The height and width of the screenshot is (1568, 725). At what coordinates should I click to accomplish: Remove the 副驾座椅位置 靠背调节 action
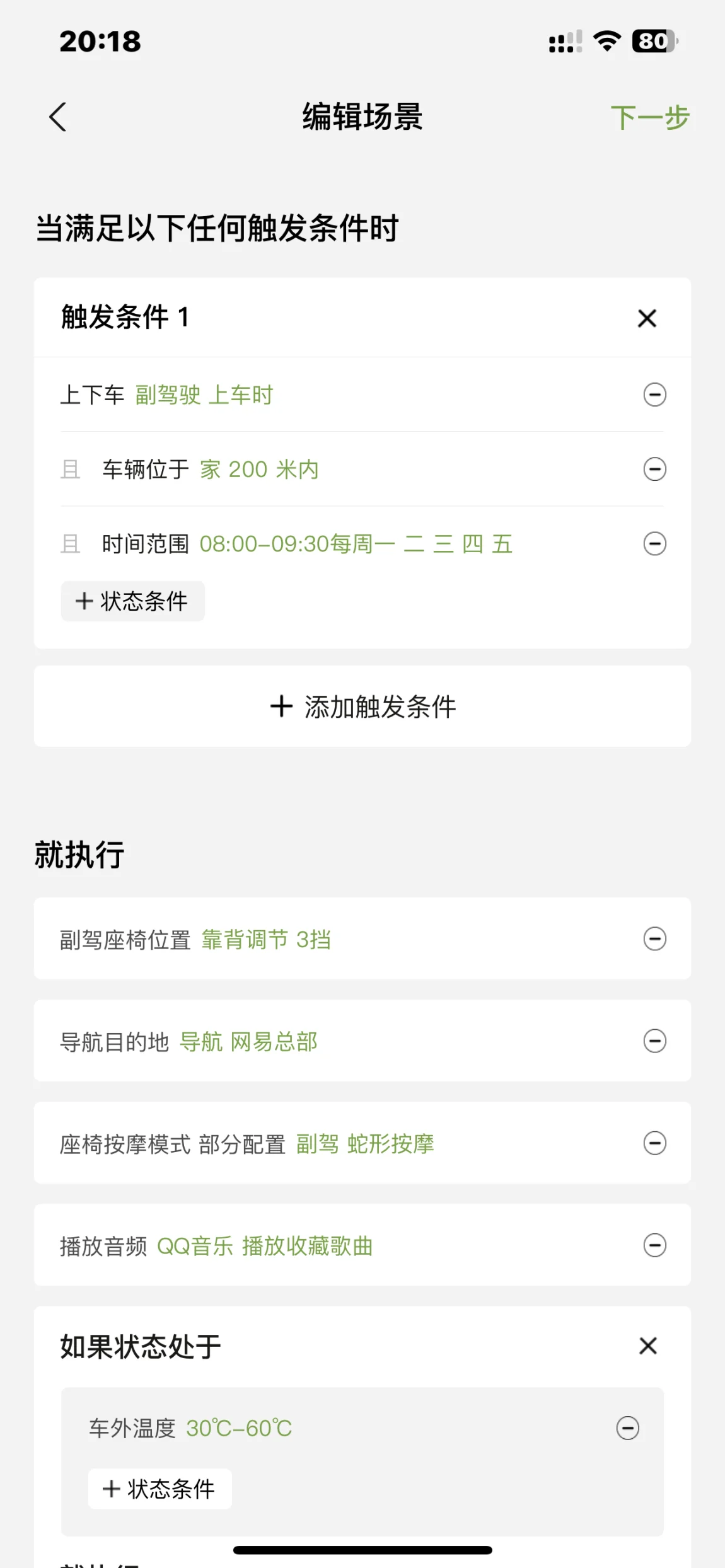point(654,939)
